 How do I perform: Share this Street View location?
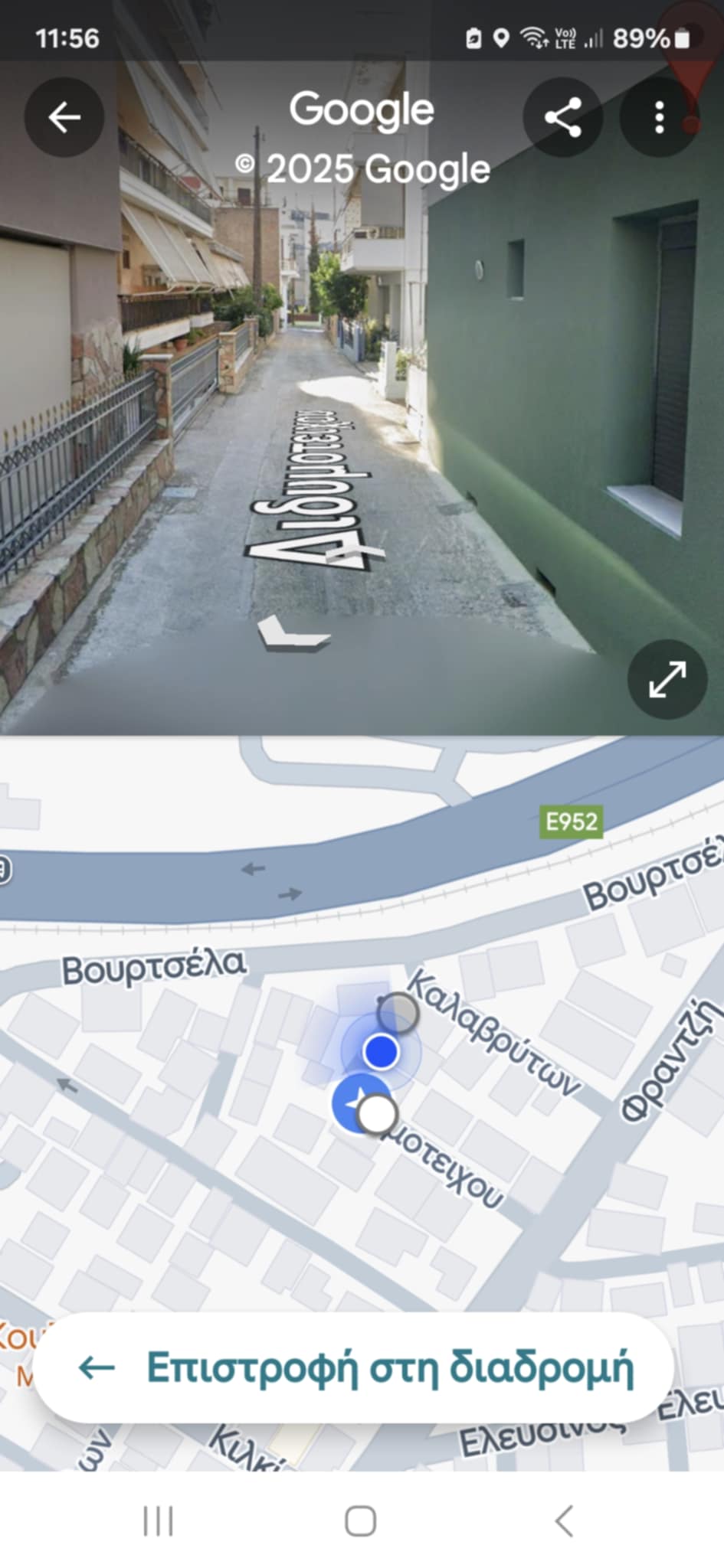563,118
